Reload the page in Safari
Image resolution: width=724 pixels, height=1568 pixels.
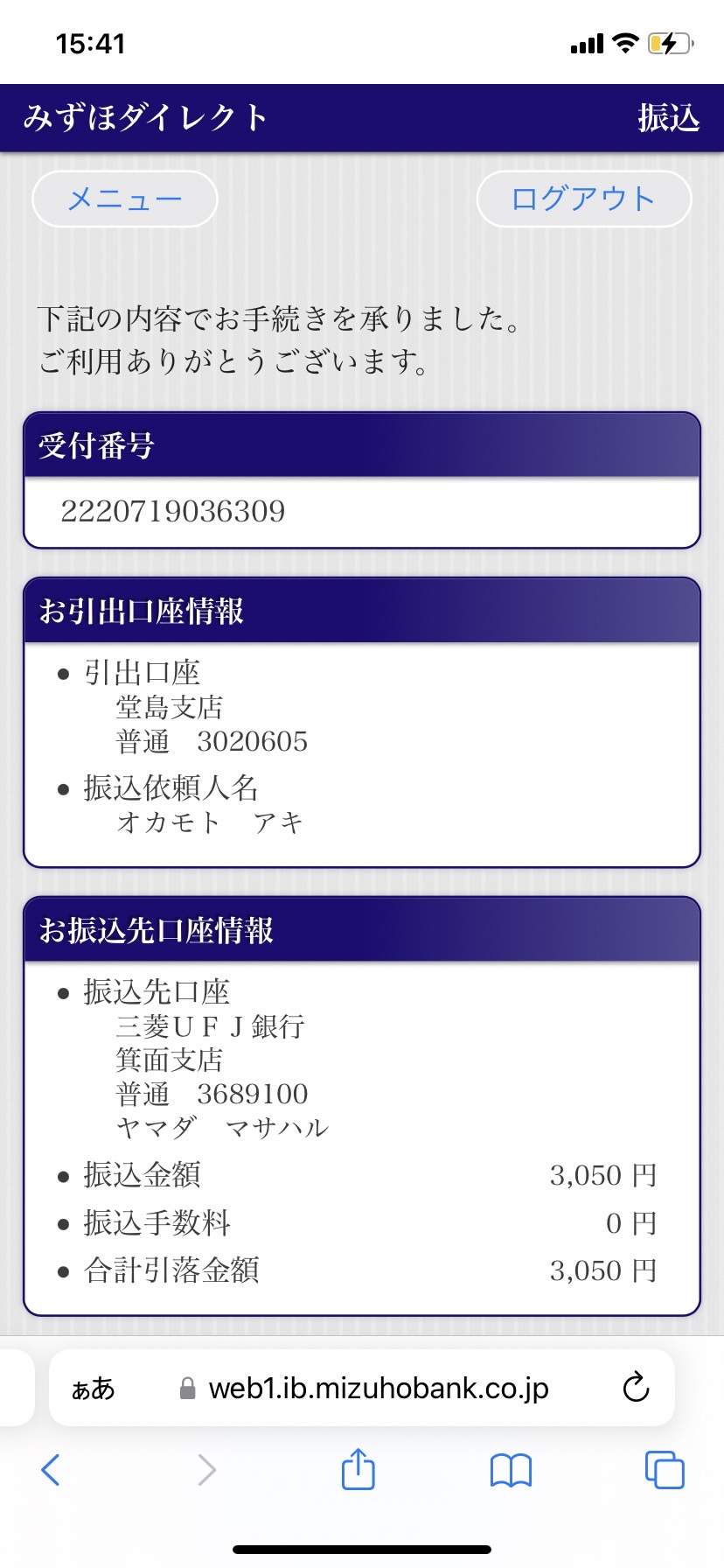point(636,1387)
